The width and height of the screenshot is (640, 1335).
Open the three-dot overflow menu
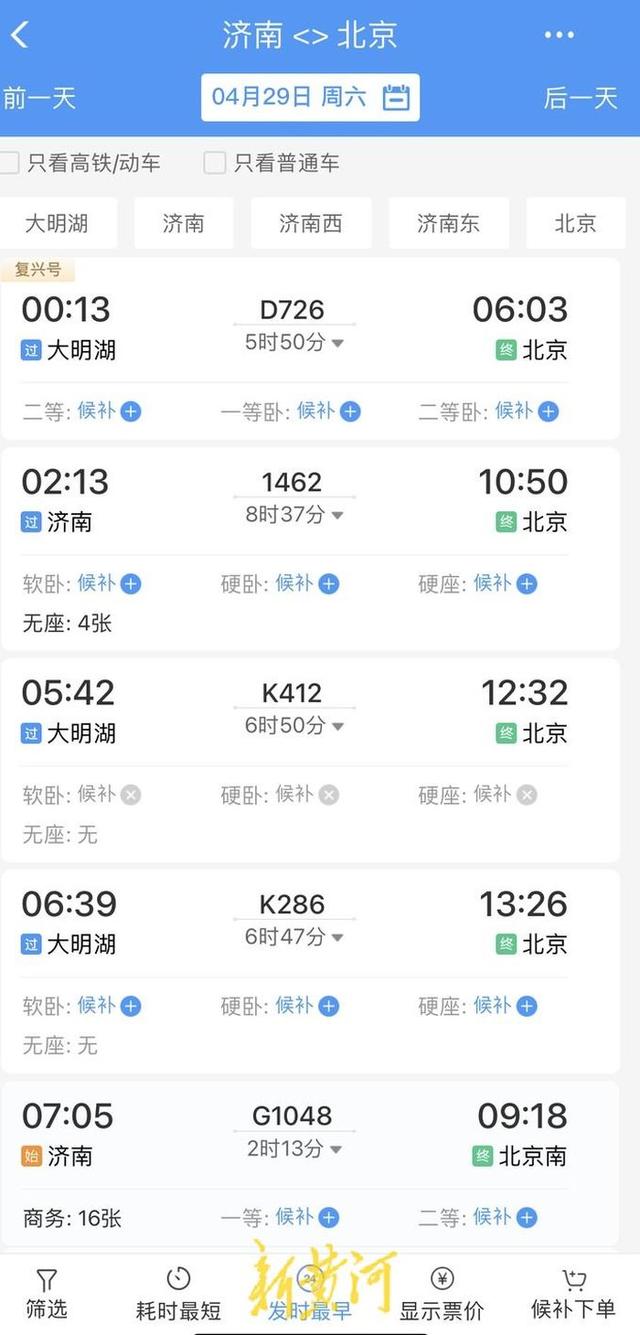[x=559, y=35]
